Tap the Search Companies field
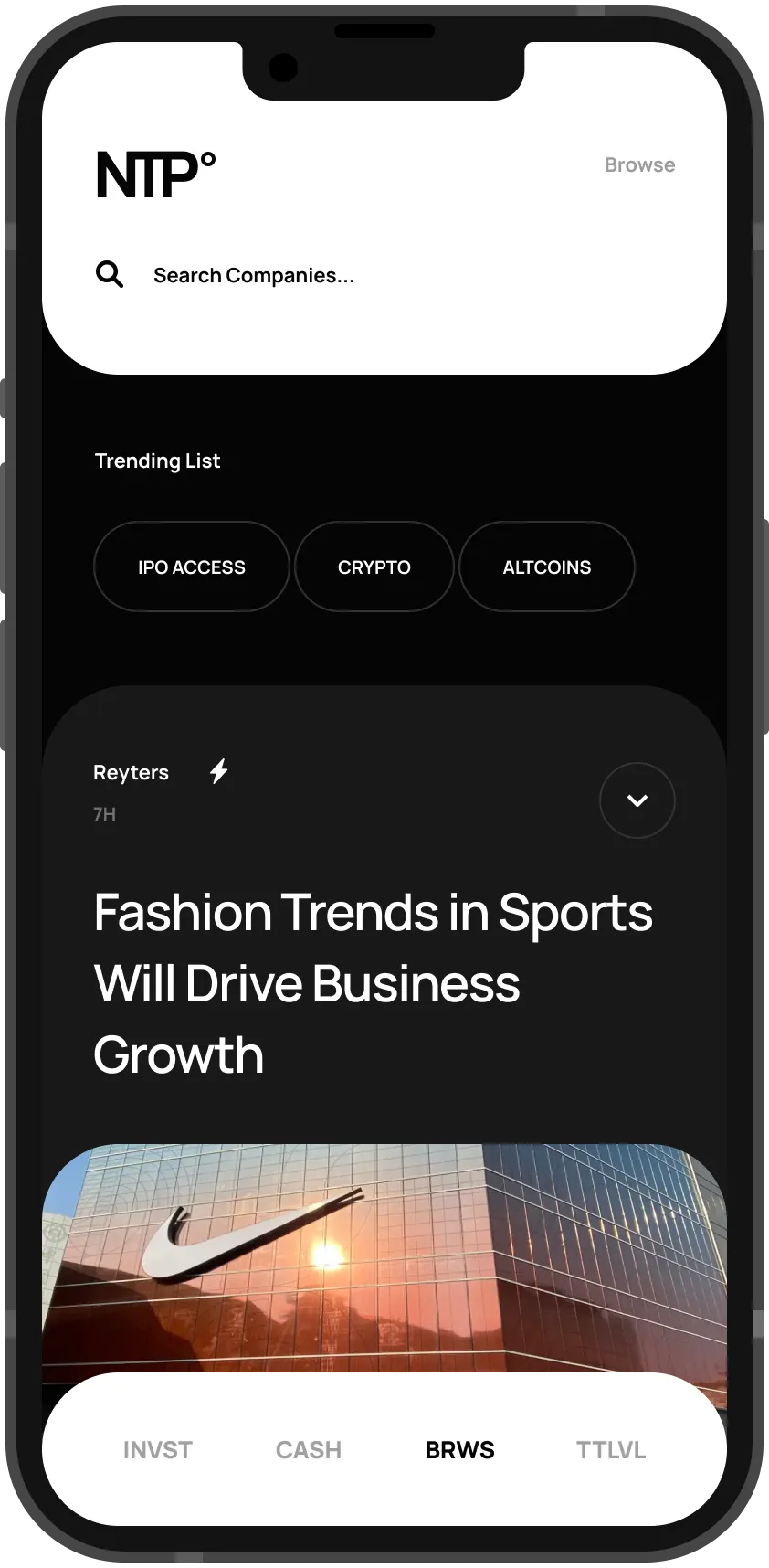 [x=253, y=275]
